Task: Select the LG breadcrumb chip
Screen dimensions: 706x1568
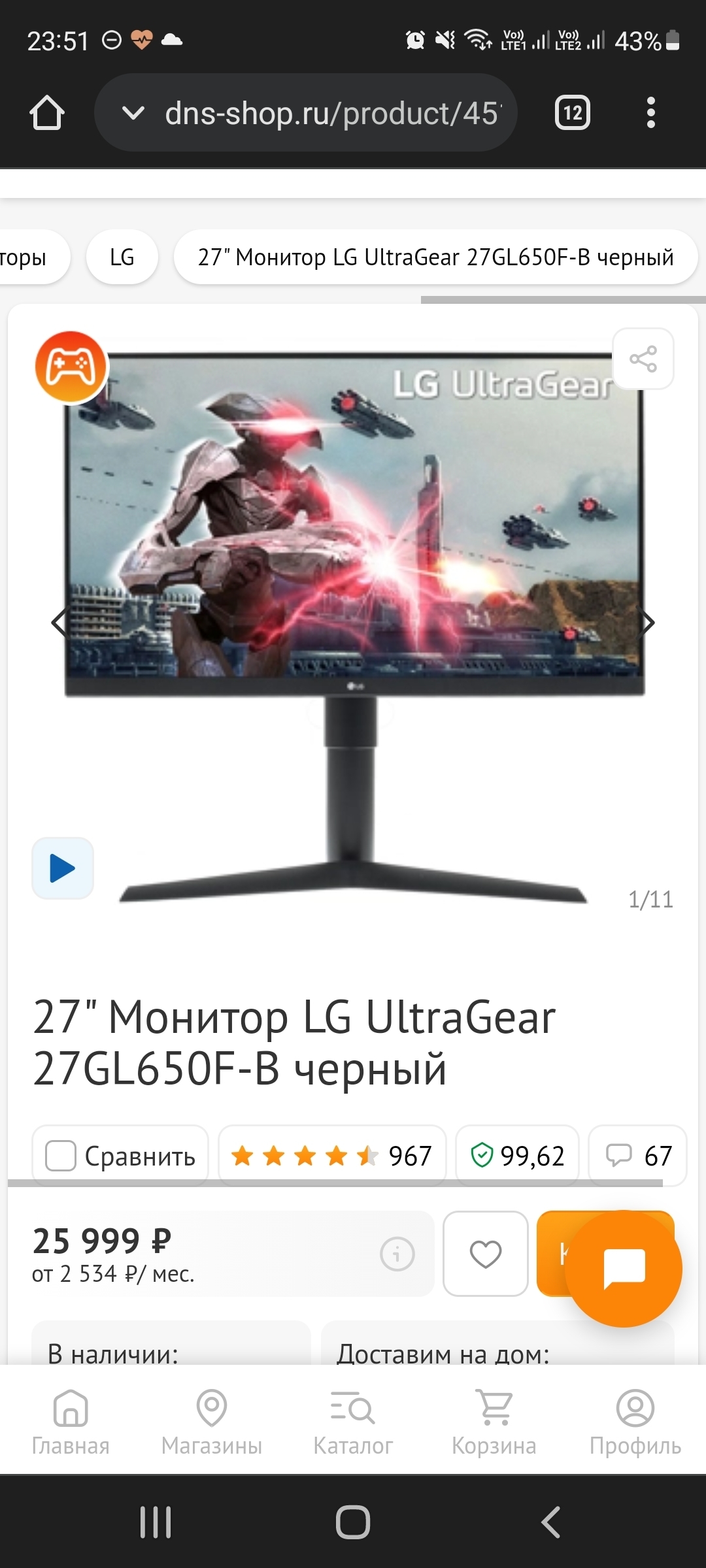Action: click(122, 257)
